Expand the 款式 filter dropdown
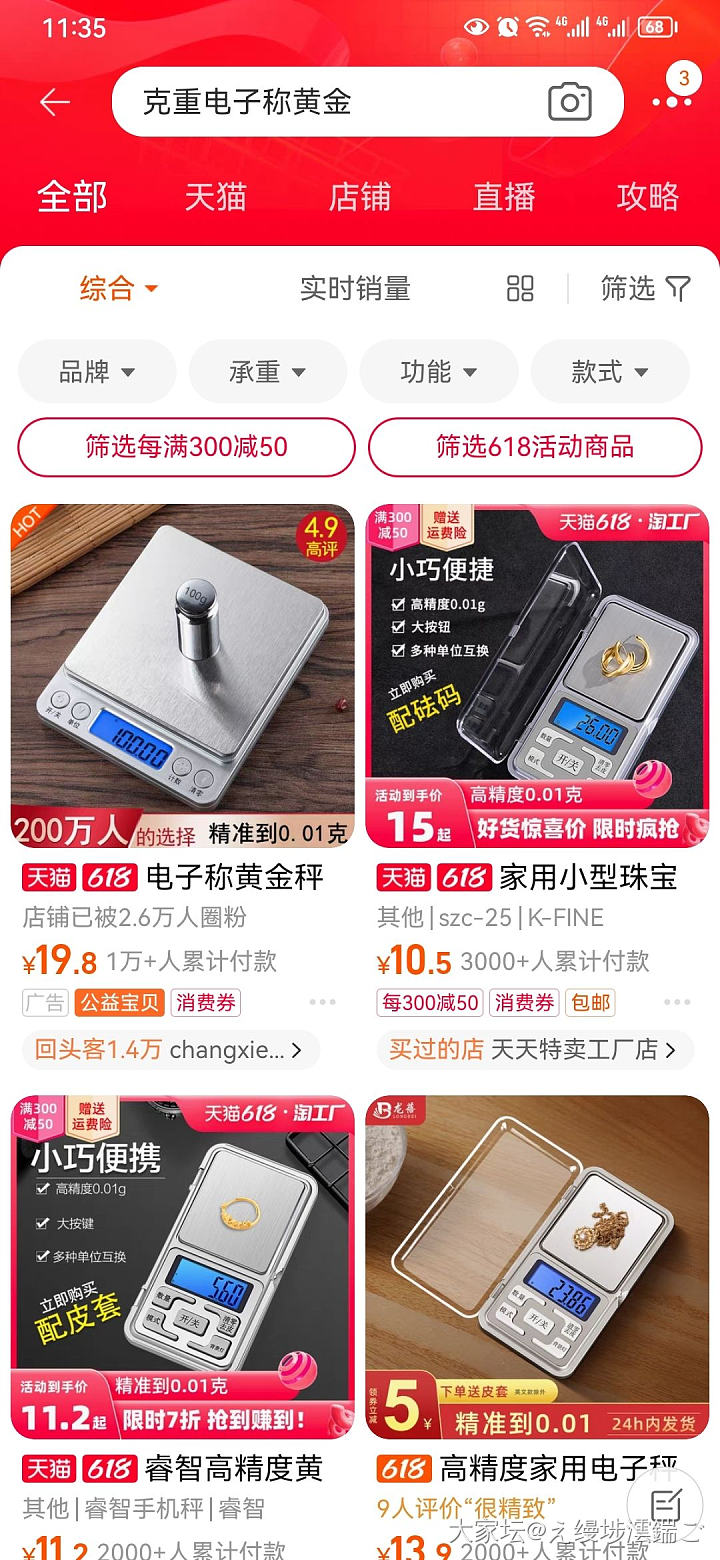Screen dimensions: 720x1560 coord(609,372)
